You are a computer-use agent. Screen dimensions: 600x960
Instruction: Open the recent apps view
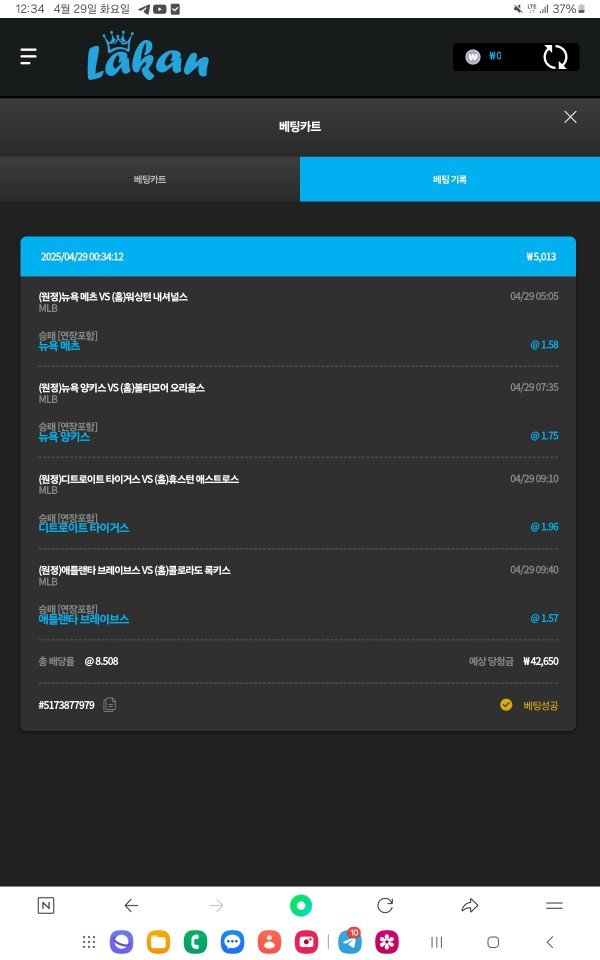436,942
